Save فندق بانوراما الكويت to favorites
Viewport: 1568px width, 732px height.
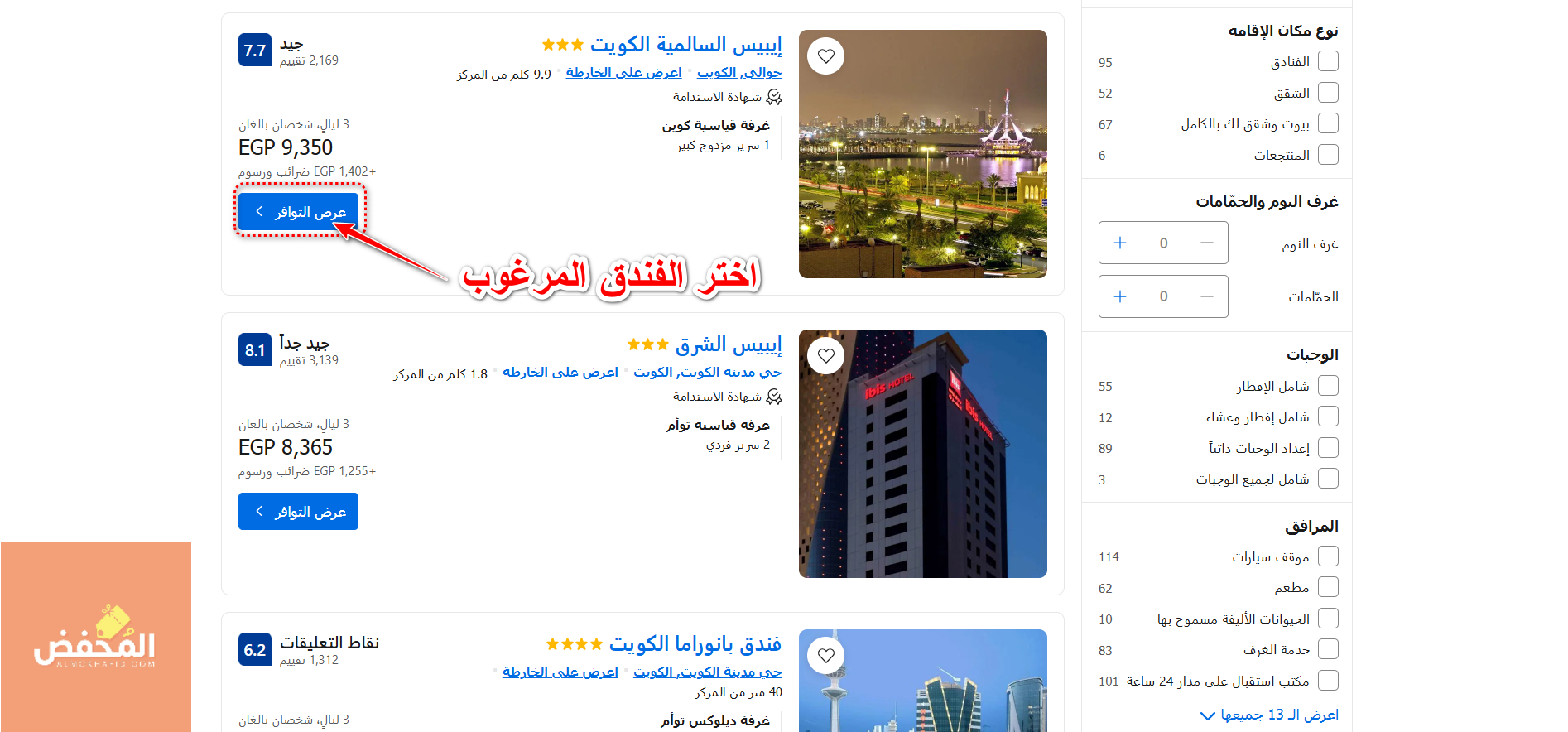(825, 656)
